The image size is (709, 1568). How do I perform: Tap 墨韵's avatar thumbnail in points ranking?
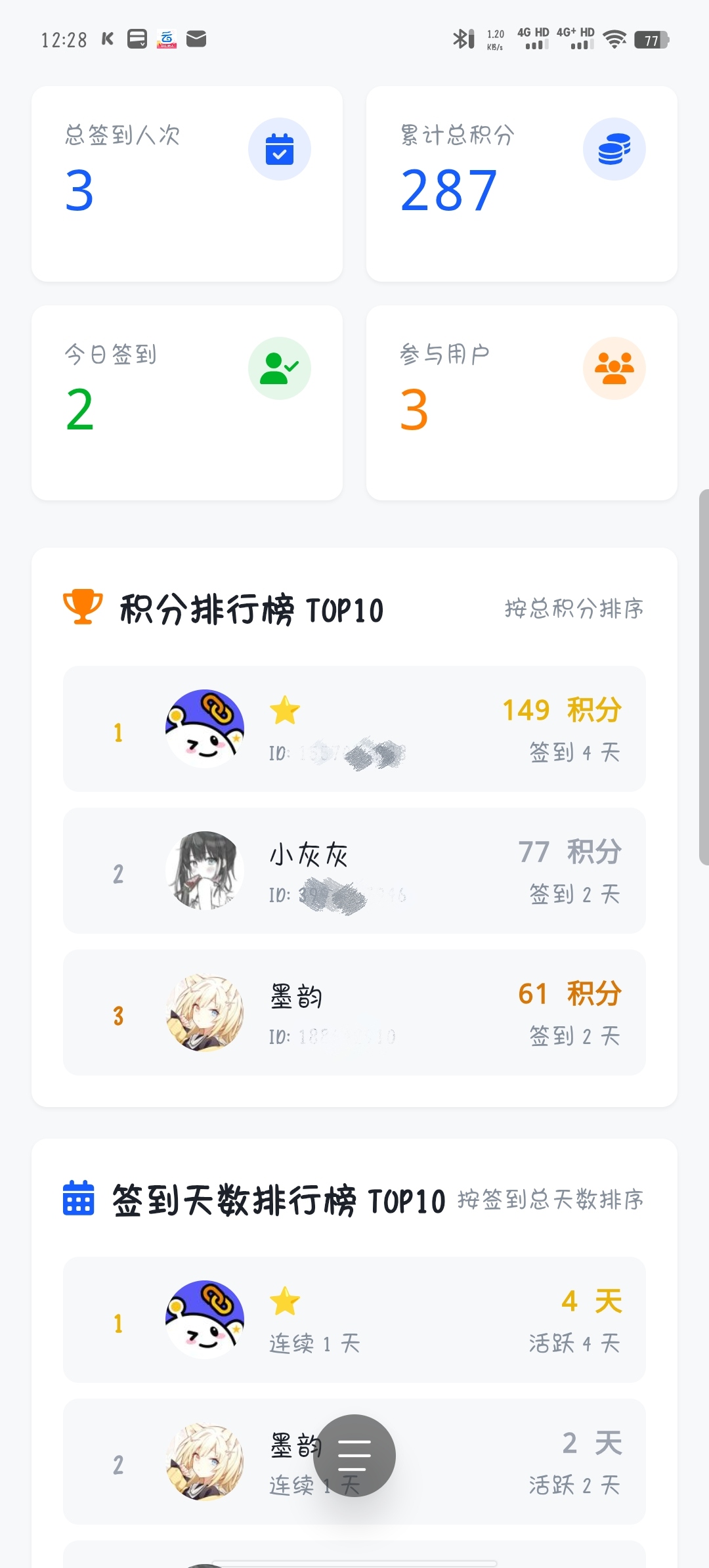[204, 1013]
